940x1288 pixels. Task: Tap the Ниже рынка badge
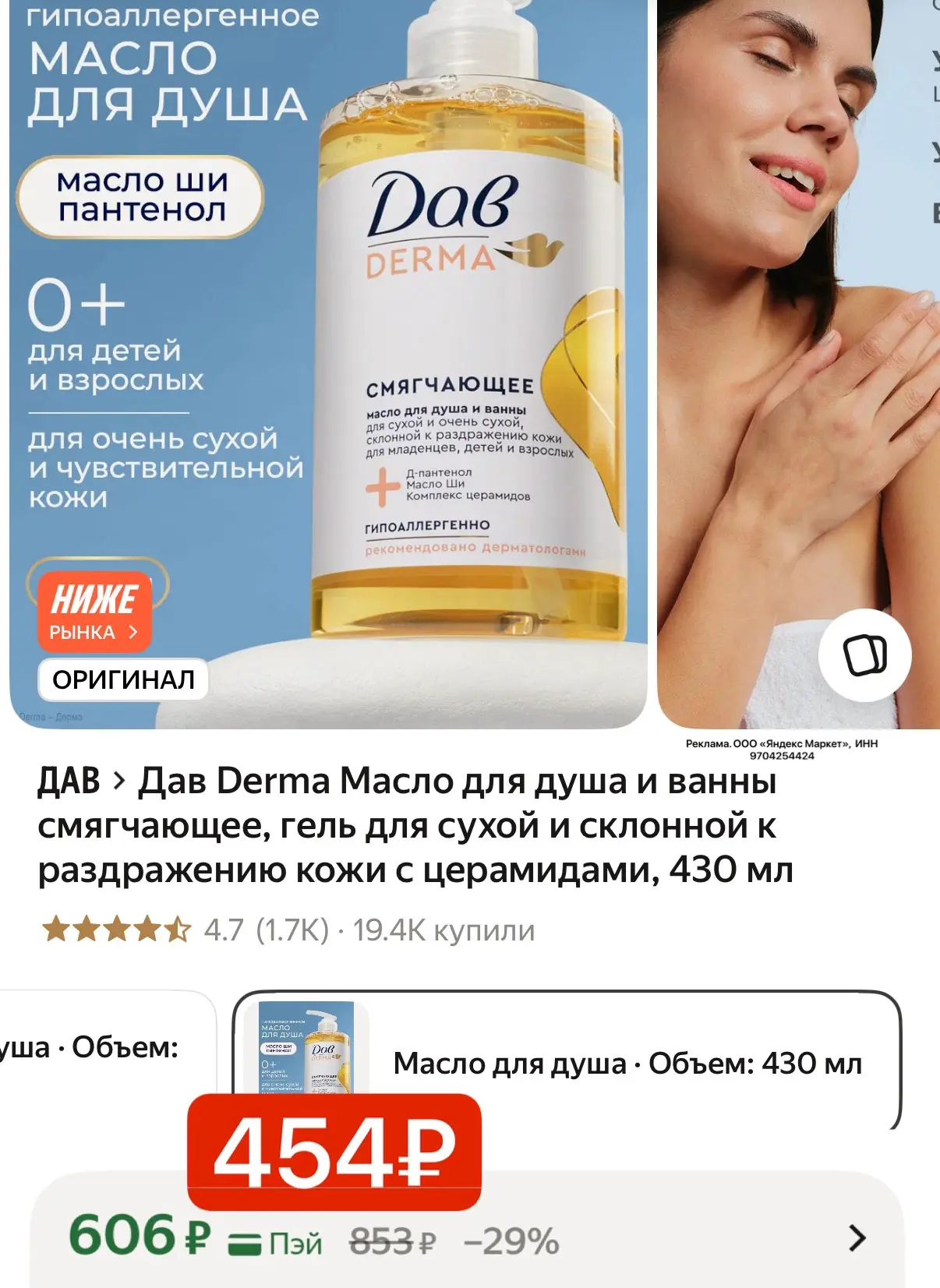[x=95, y=612]
